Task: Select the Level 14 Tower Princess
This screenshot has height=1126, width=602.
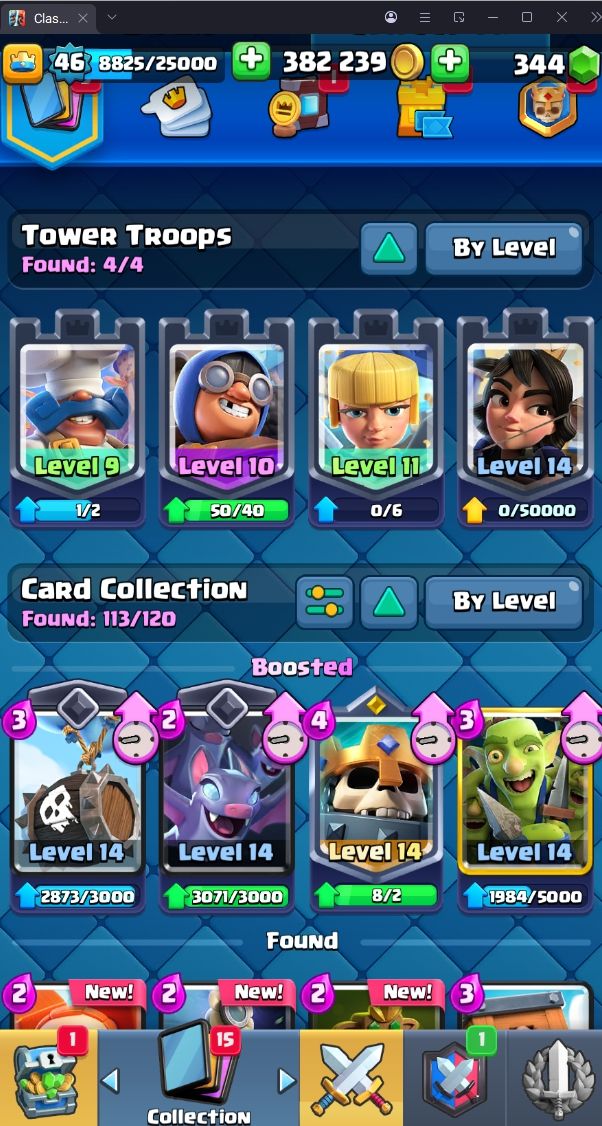Action: (x=524, y=418)
